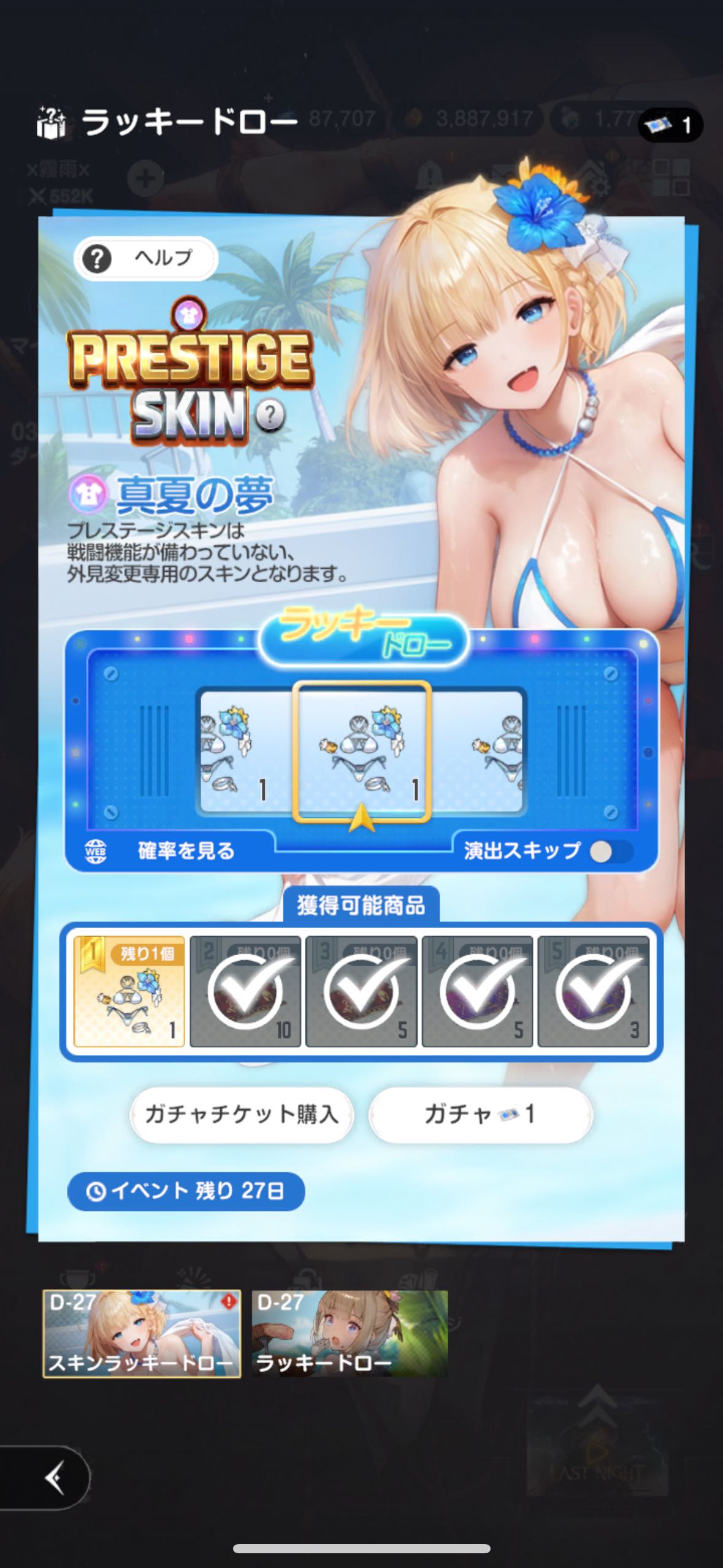Viewport: 723px width, 1568px height.
Task: Select the first prize with 残り1個
Action: pyautogui.click(x=129, y=991)
